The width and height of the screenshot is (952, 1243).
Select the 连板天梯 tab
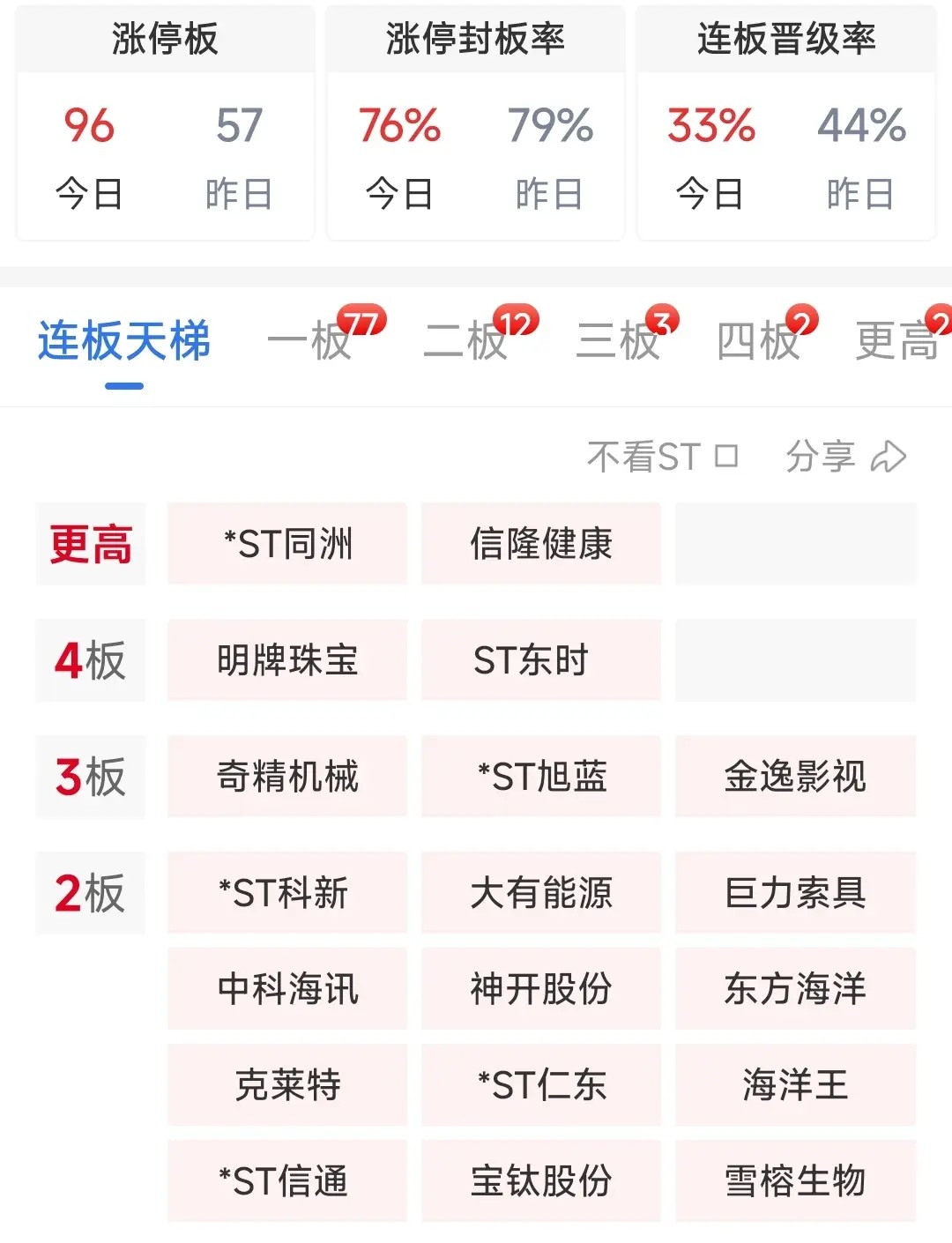[124, 341]
